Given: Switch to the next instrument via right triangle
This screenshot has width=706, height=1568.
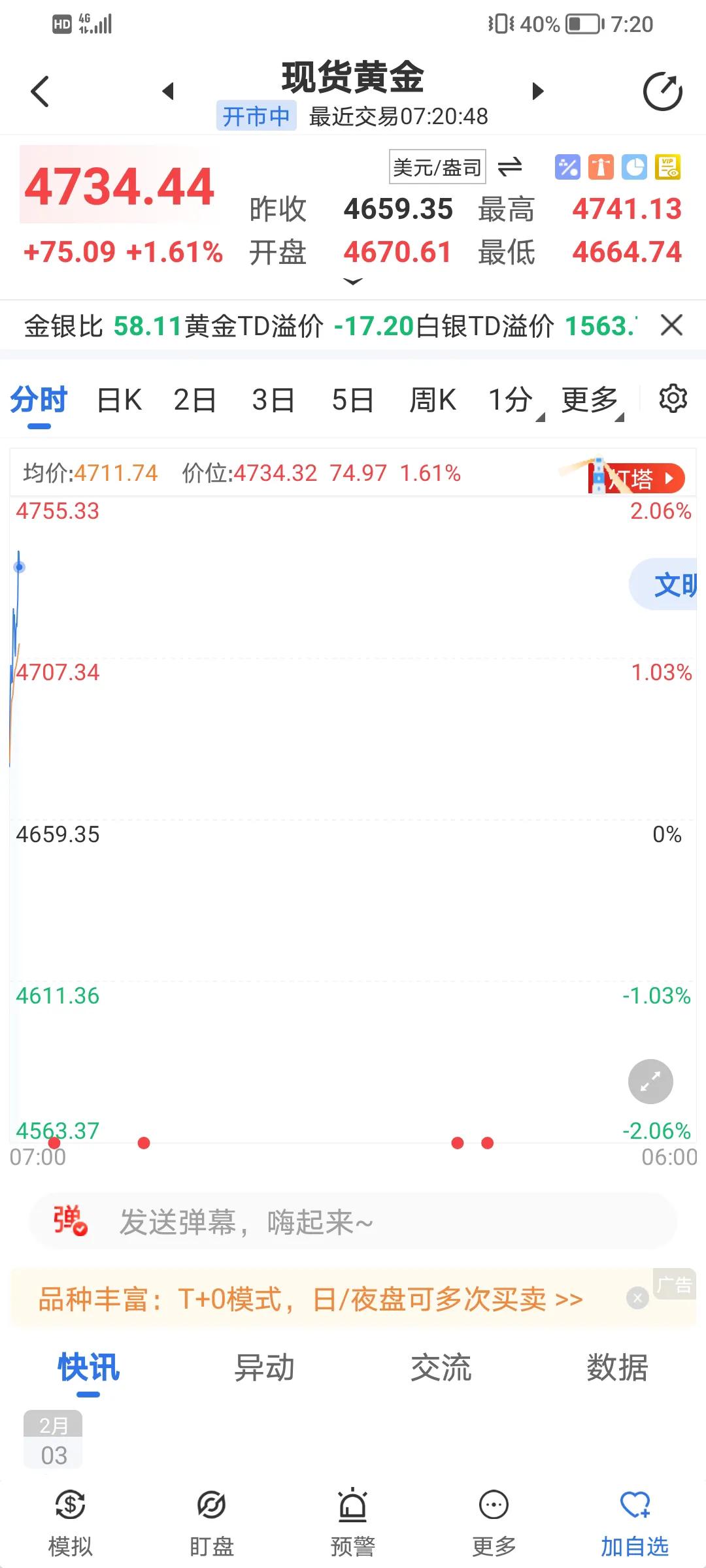Looking at the screenshot, I should click(x=537, y=91).
